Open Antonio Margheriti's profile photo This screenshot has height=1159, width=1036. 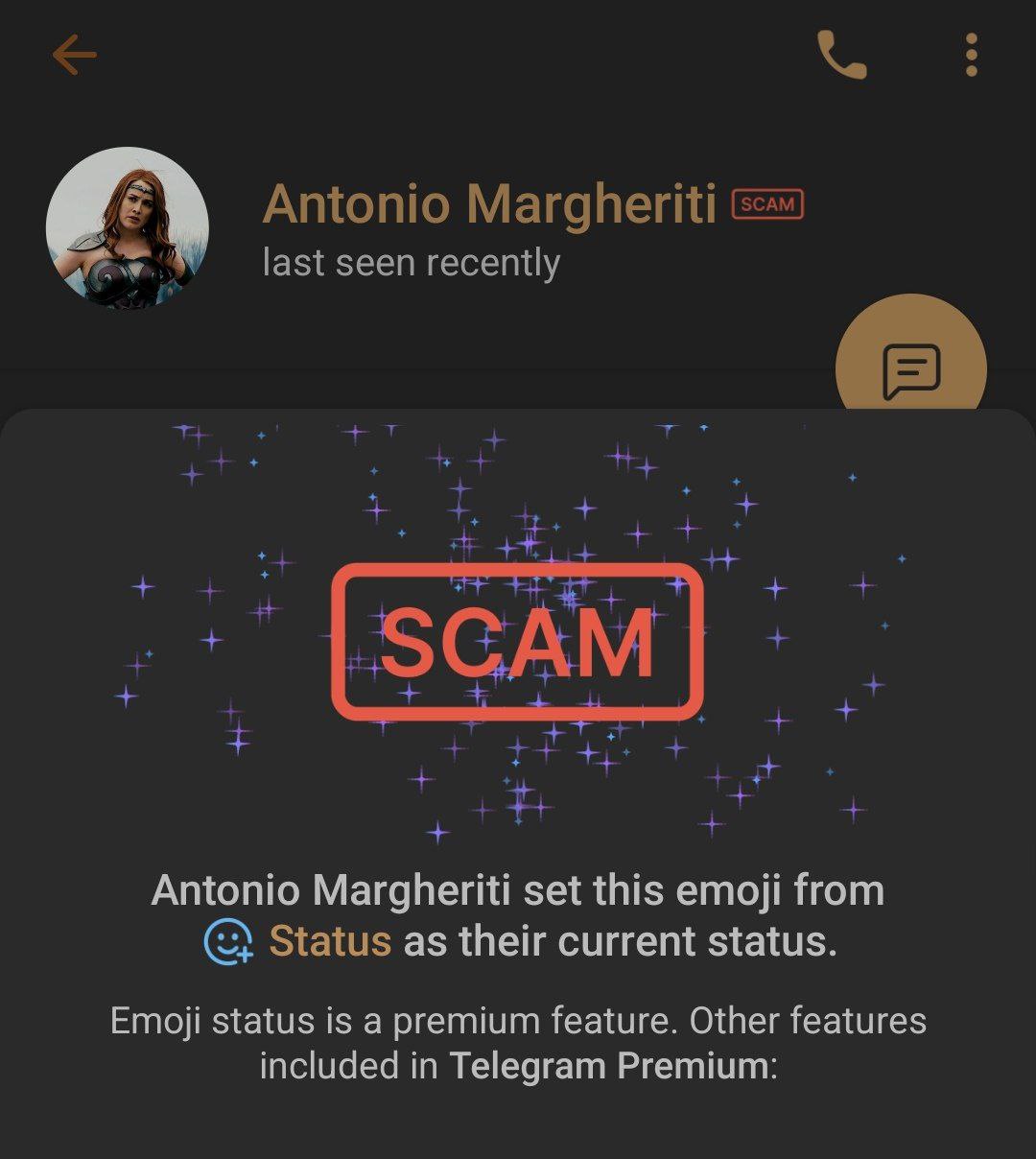coord(128,228)
